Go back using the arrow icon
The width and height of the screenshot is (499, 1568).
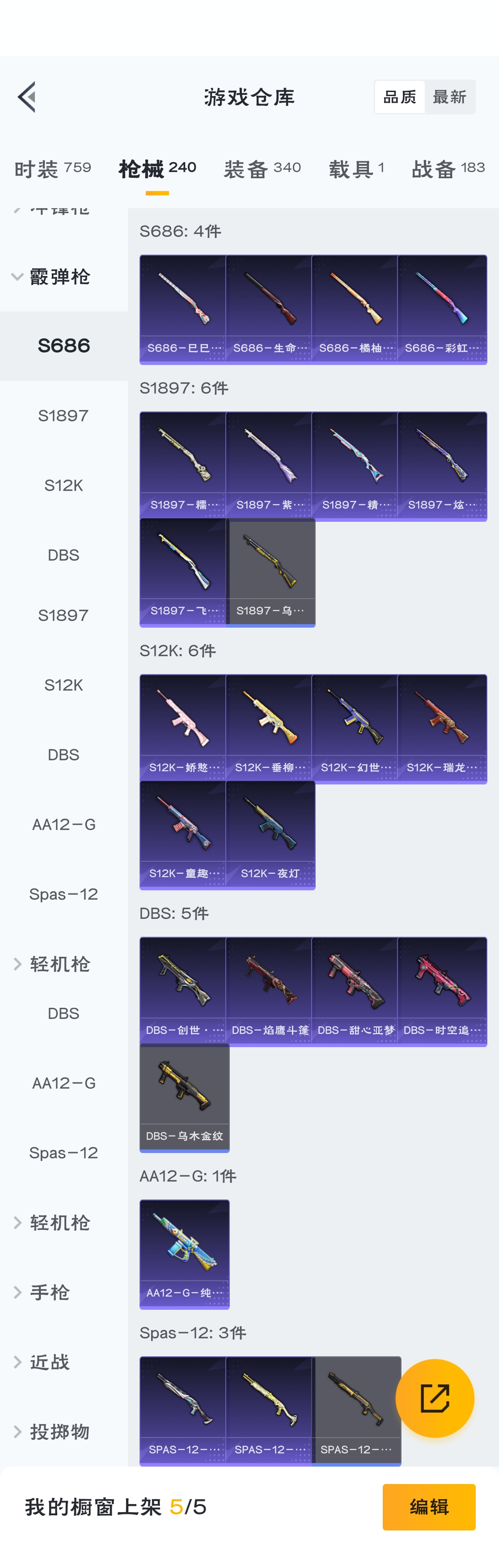[x=27, y=97]
